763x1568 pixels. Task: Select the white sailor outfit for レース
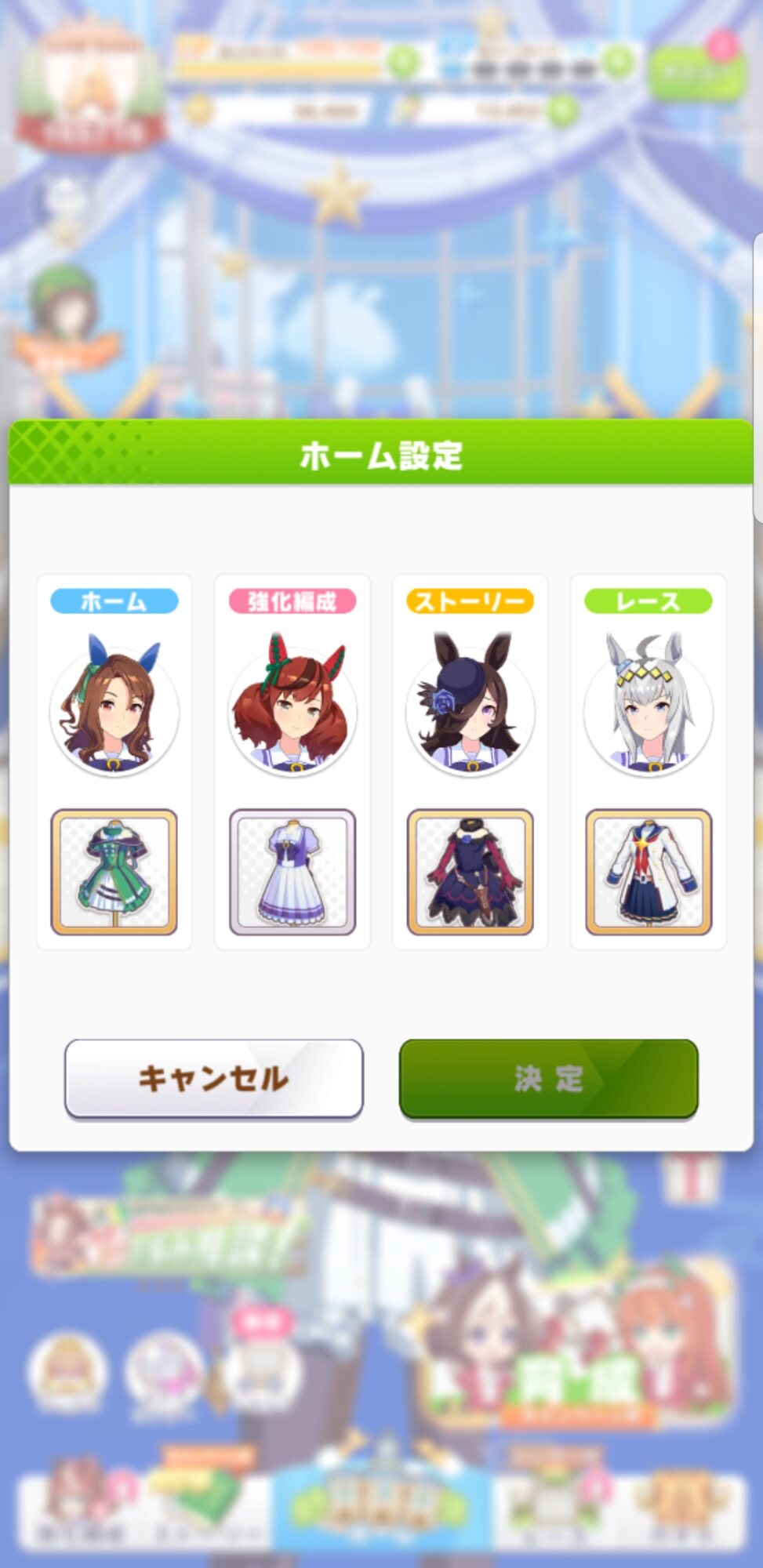tap(649, 873)
